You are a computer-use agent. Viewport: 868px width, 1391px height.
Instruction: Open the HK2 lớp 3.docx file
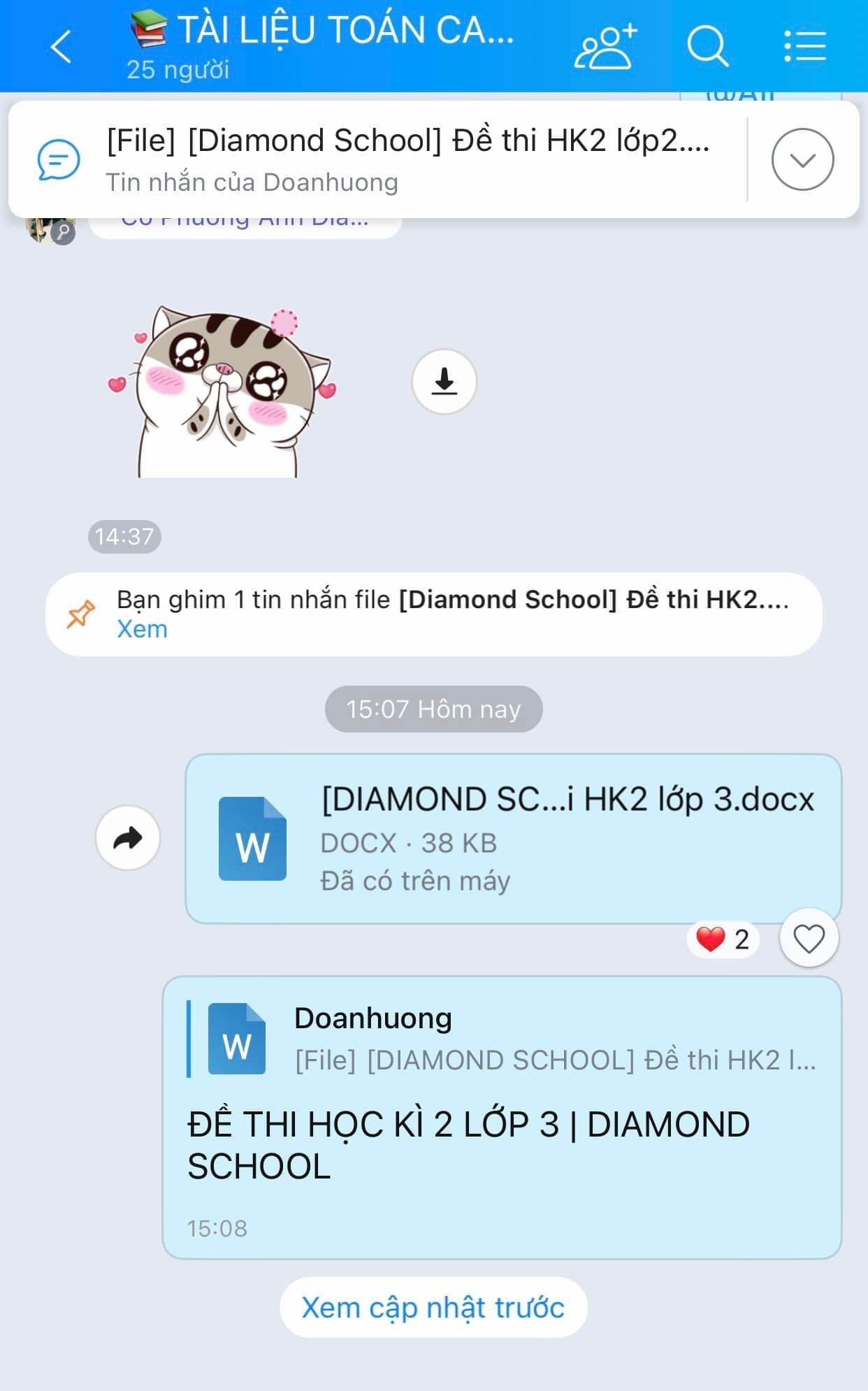tap(513, 838)
